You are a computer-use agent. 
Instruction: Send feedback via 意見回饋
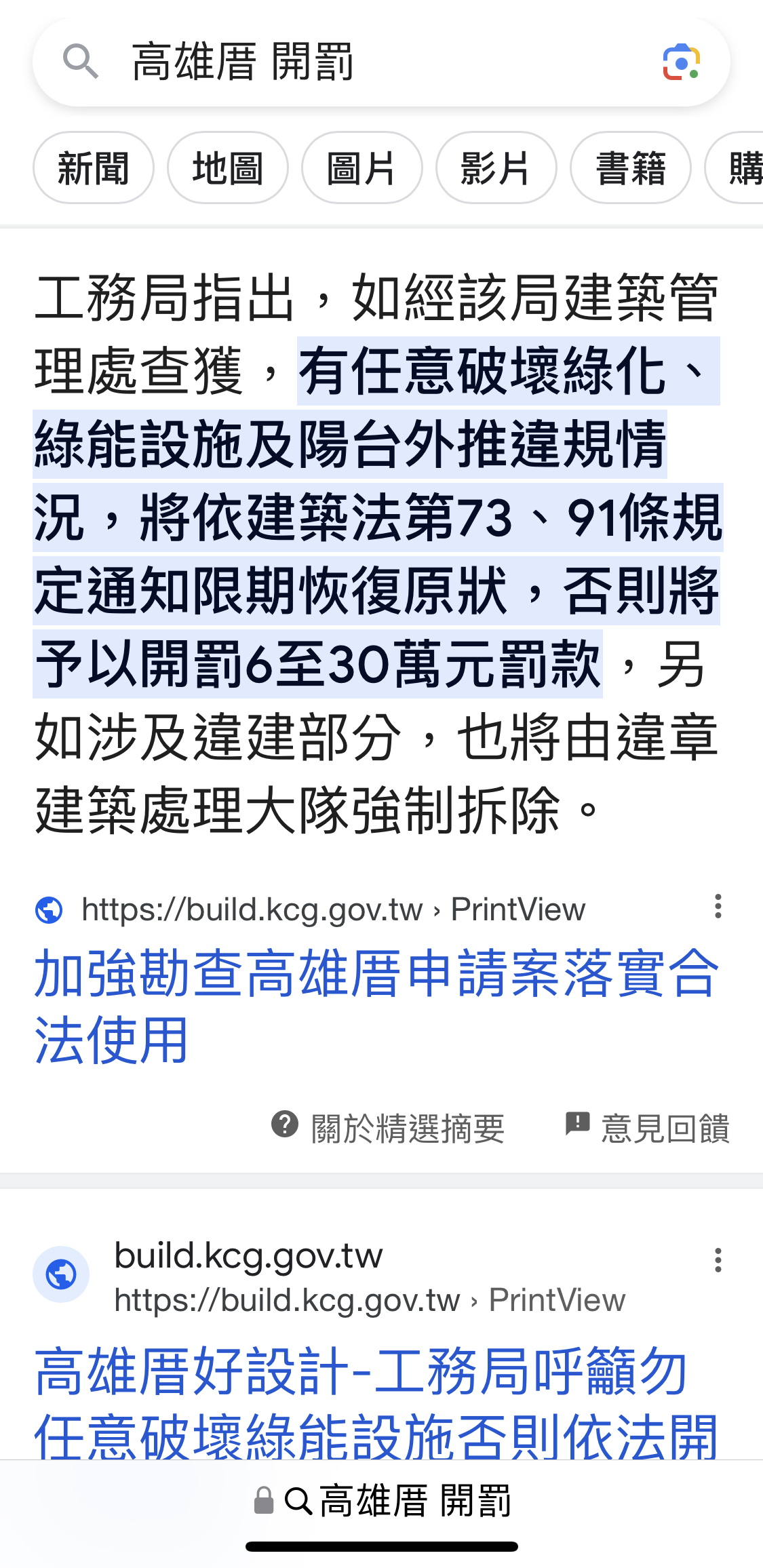click(648, 1128)
